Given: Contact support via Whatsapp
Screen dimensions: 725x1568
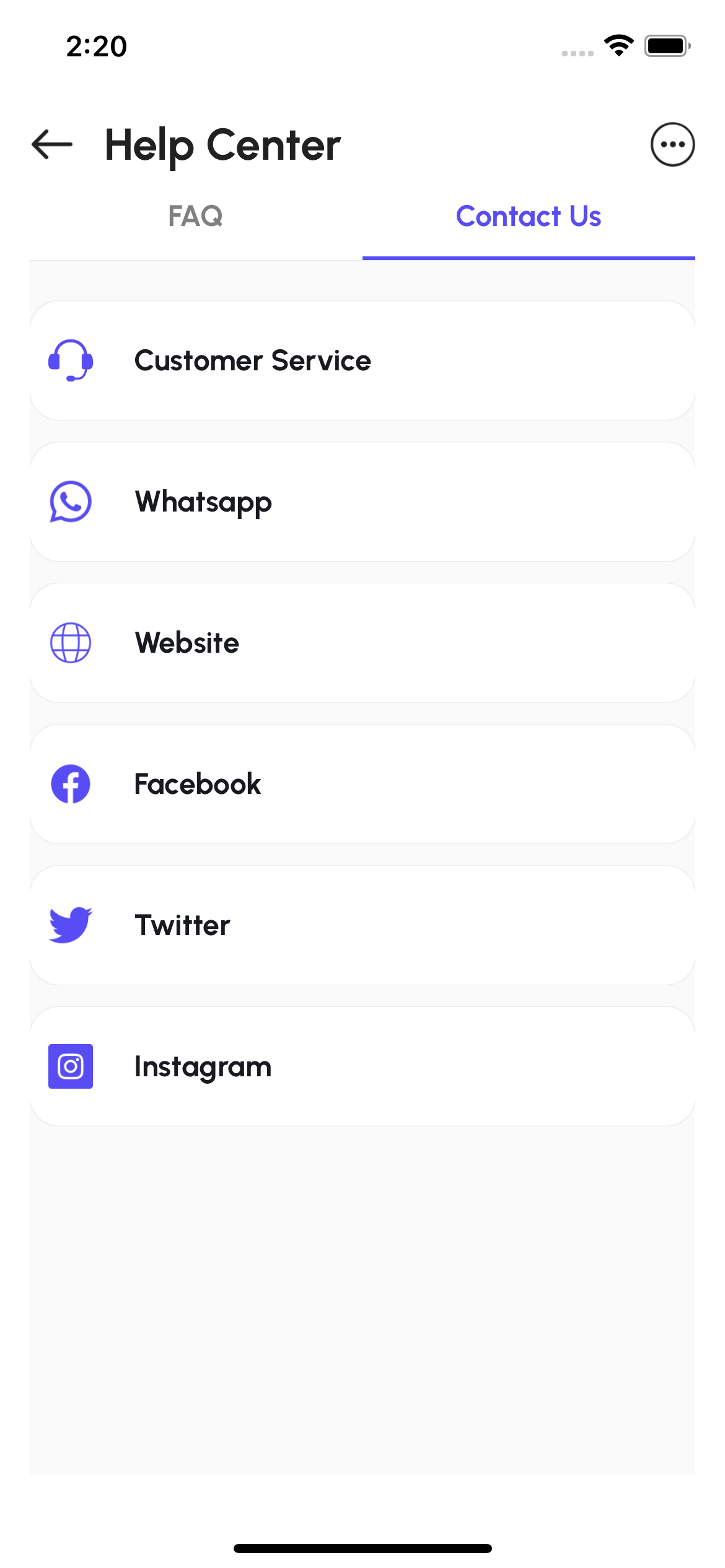Looking at the screenshot, I should pyautogui.click(x=362, y=502).
